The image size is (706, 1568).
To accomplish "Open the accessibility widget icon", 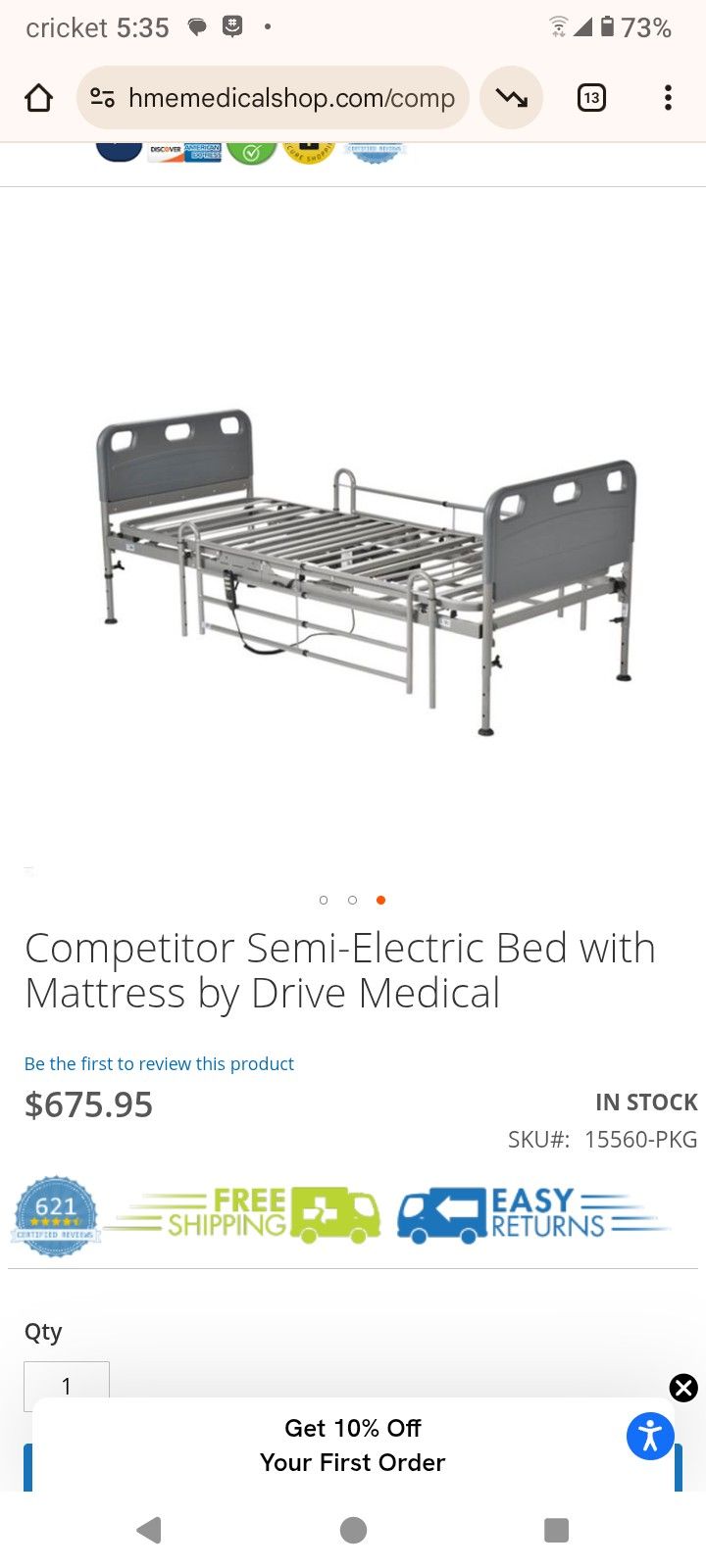I will [649, 1436].
